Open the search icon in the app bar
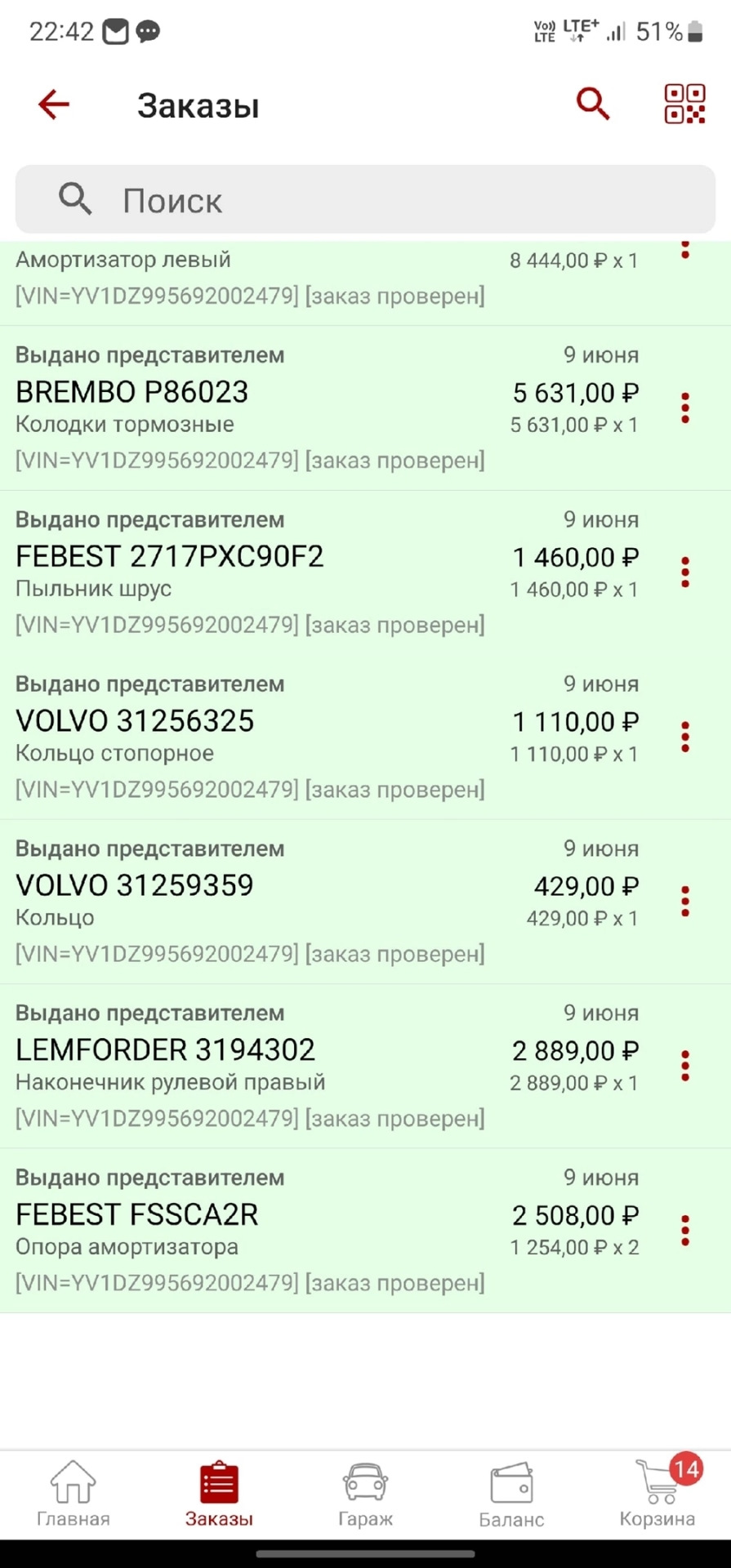The height and width of the screenshot is (1568, 731). click(593, 105)
